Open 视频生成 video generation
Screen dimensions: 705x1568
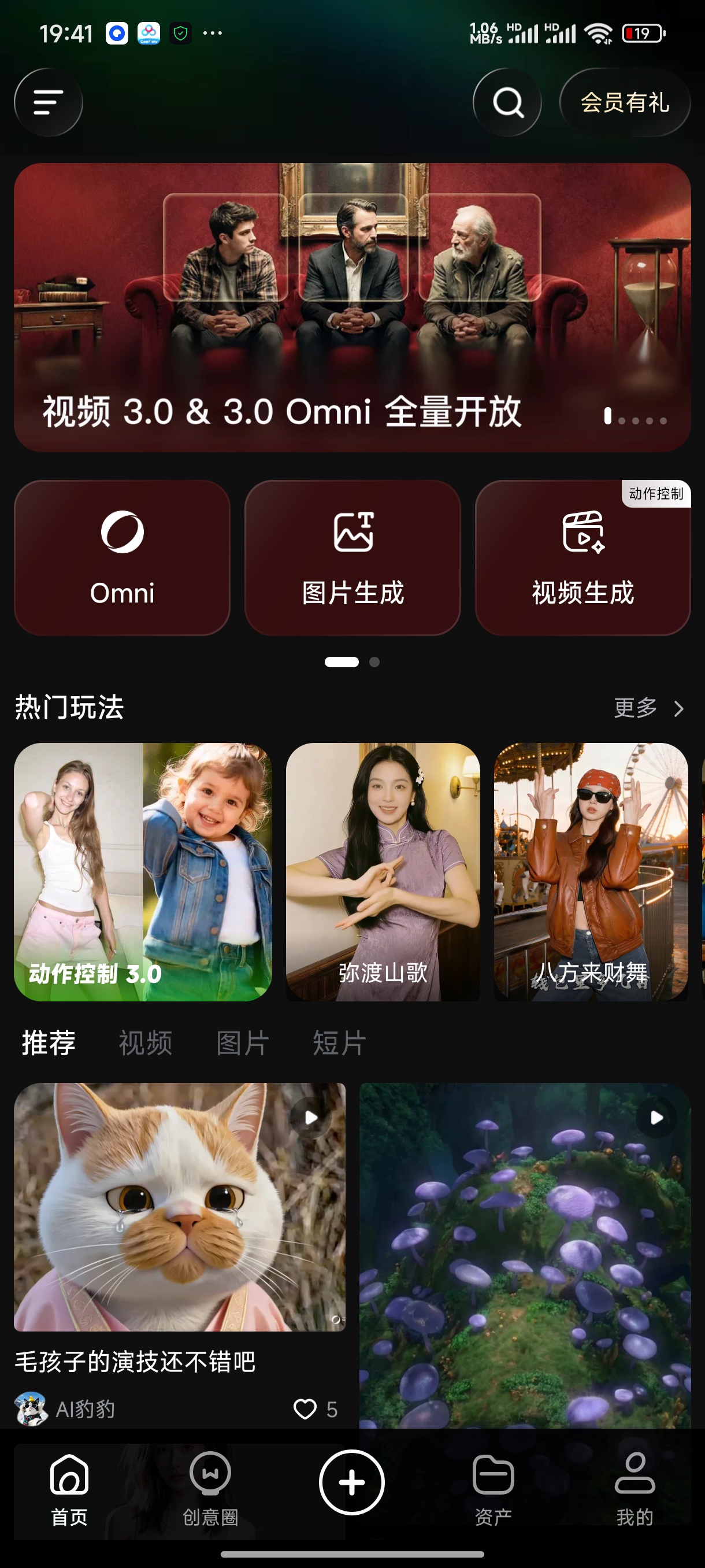(582, 557)
